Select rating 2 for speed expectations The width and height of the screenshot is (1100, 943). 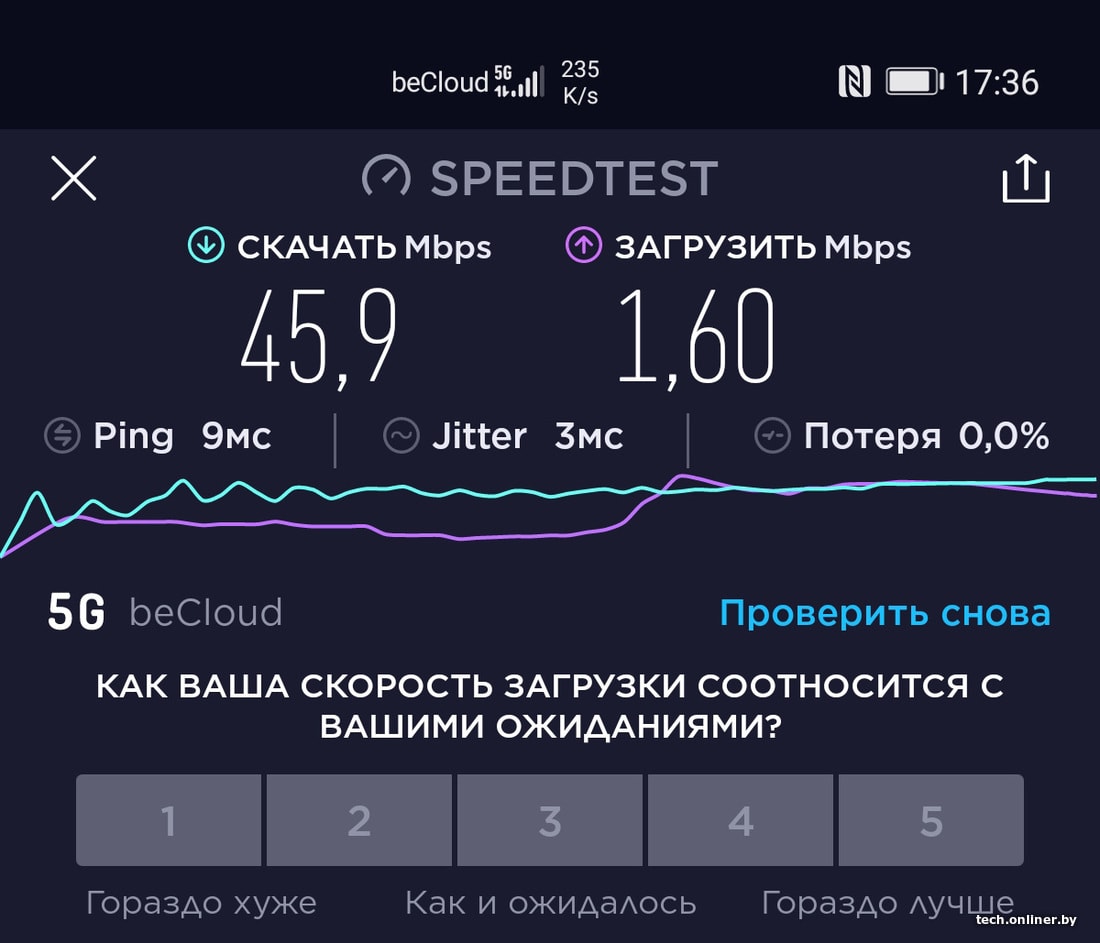click(x=359, y=820)
